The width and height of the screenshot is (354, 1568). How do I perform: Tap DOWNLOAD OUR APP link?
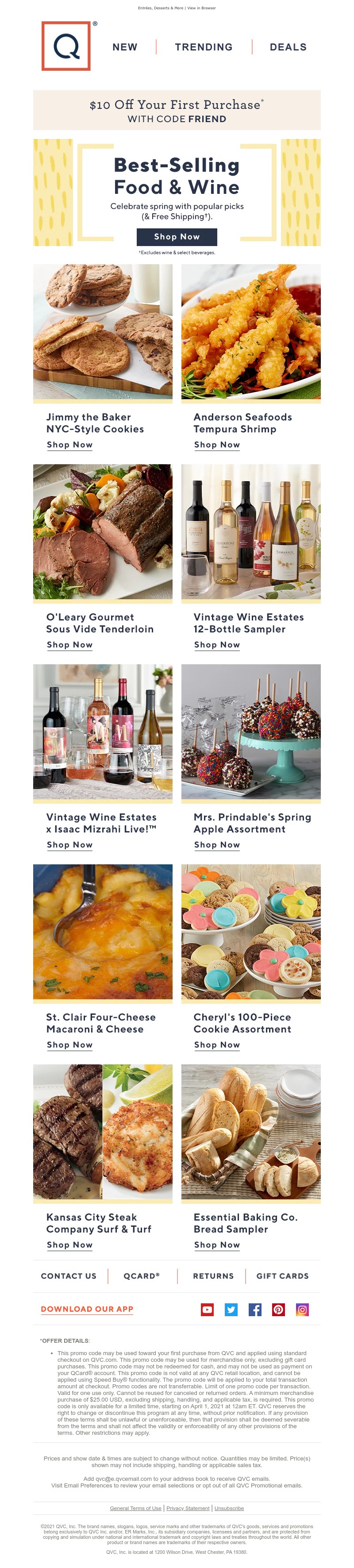click(x=87, y=1309)
